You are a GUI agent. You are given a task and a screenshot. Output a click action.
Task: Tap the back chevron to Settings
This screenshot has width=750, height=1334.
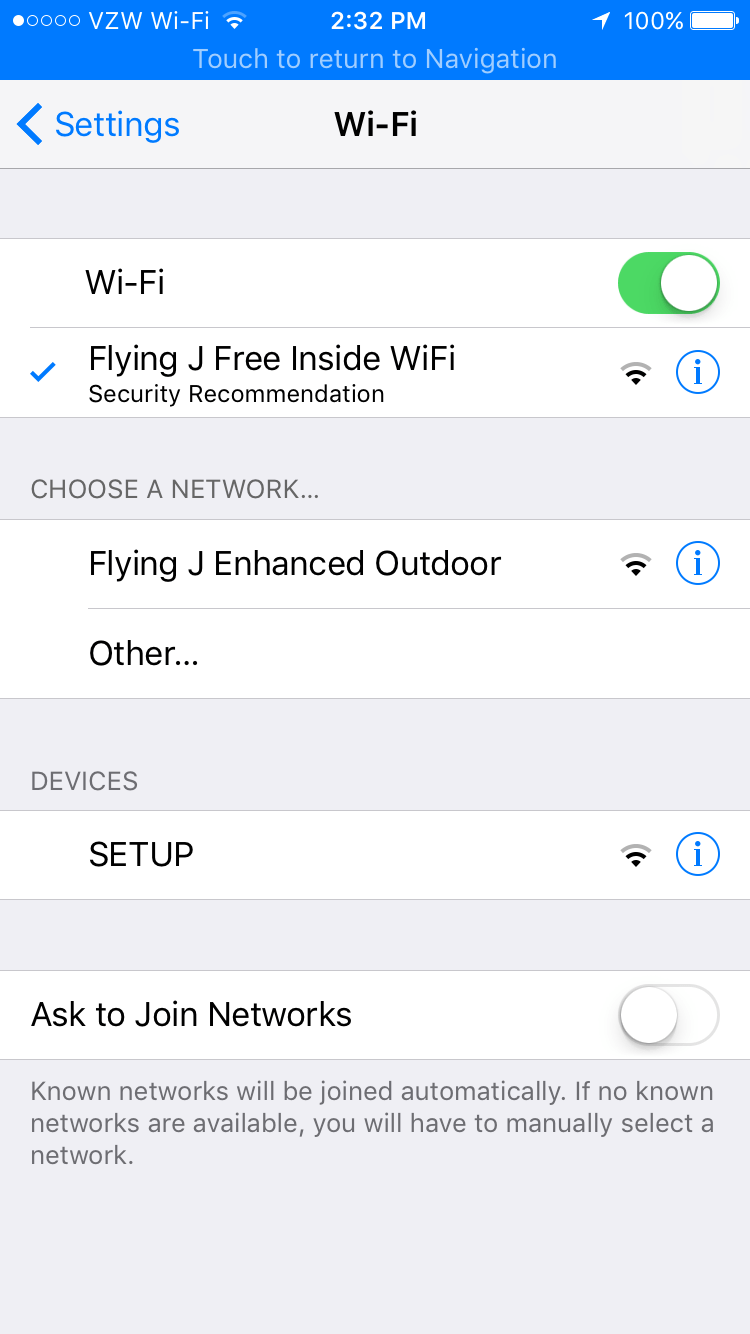28,124
